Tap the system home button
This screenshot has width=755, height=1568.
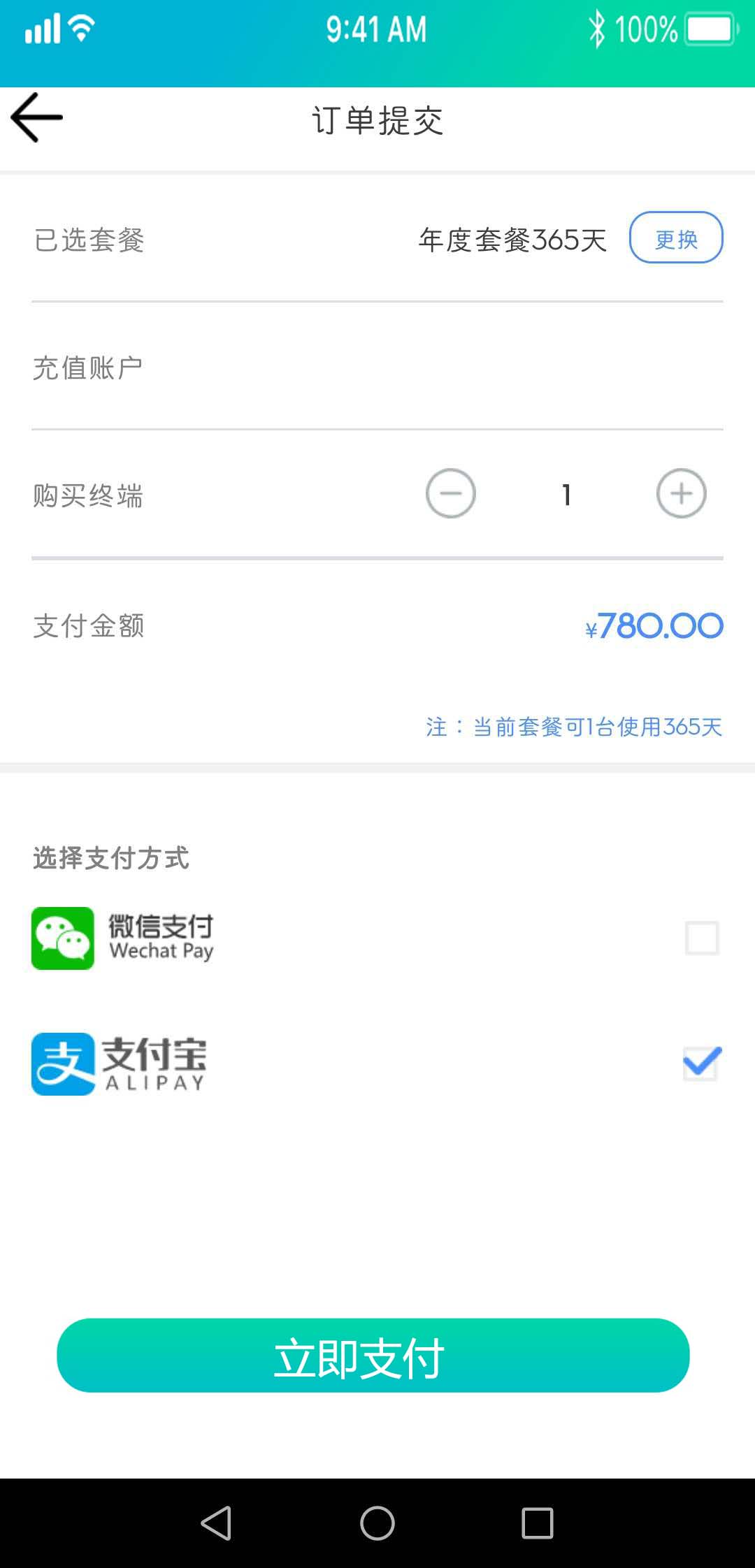377,1523
